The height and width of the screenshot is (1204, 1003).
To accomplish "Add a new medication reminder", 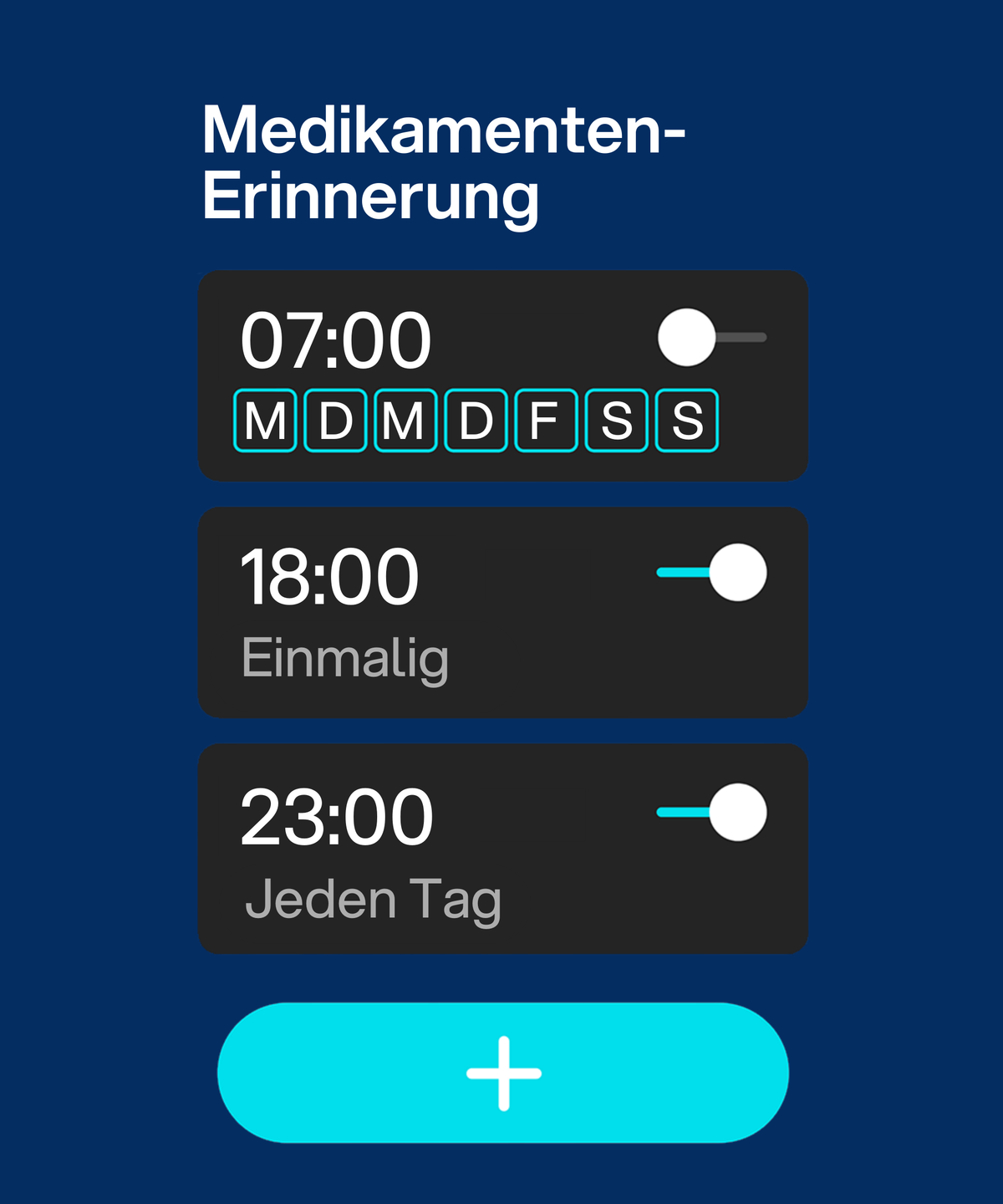I will (503, 1073).
